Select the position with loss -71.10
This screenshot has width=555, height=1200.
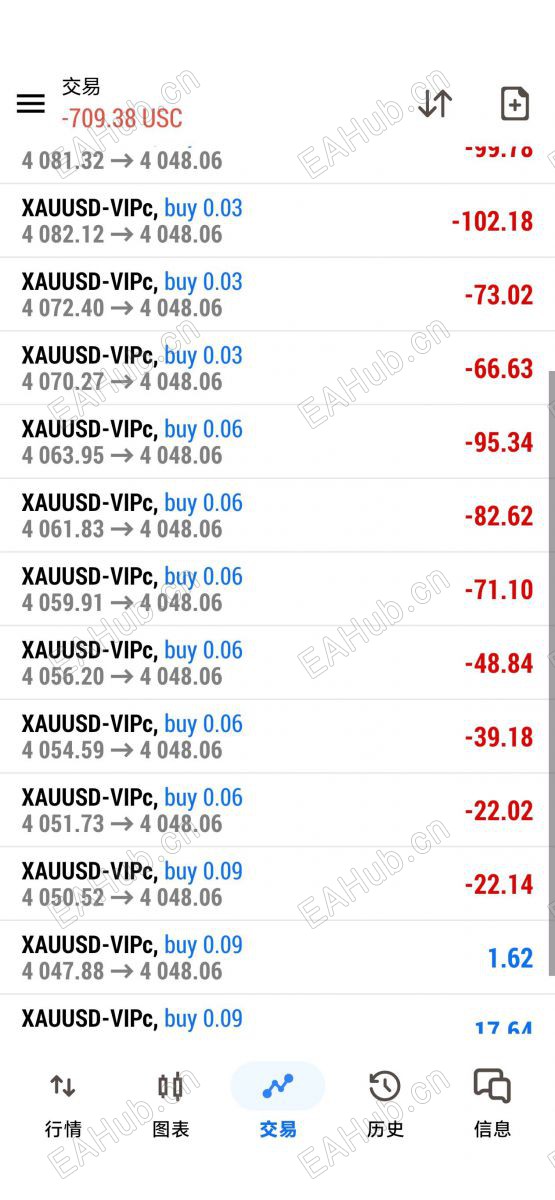[277, 589]
